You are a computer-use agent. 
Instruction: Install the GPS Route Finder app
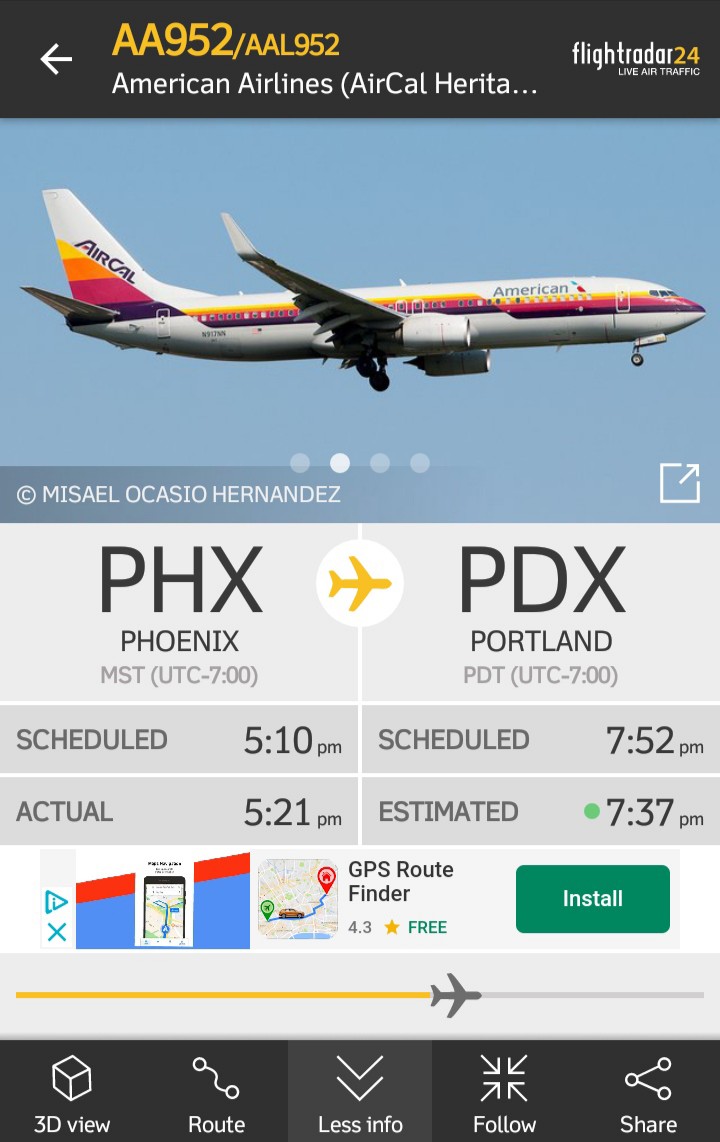(x=592, y=899)
